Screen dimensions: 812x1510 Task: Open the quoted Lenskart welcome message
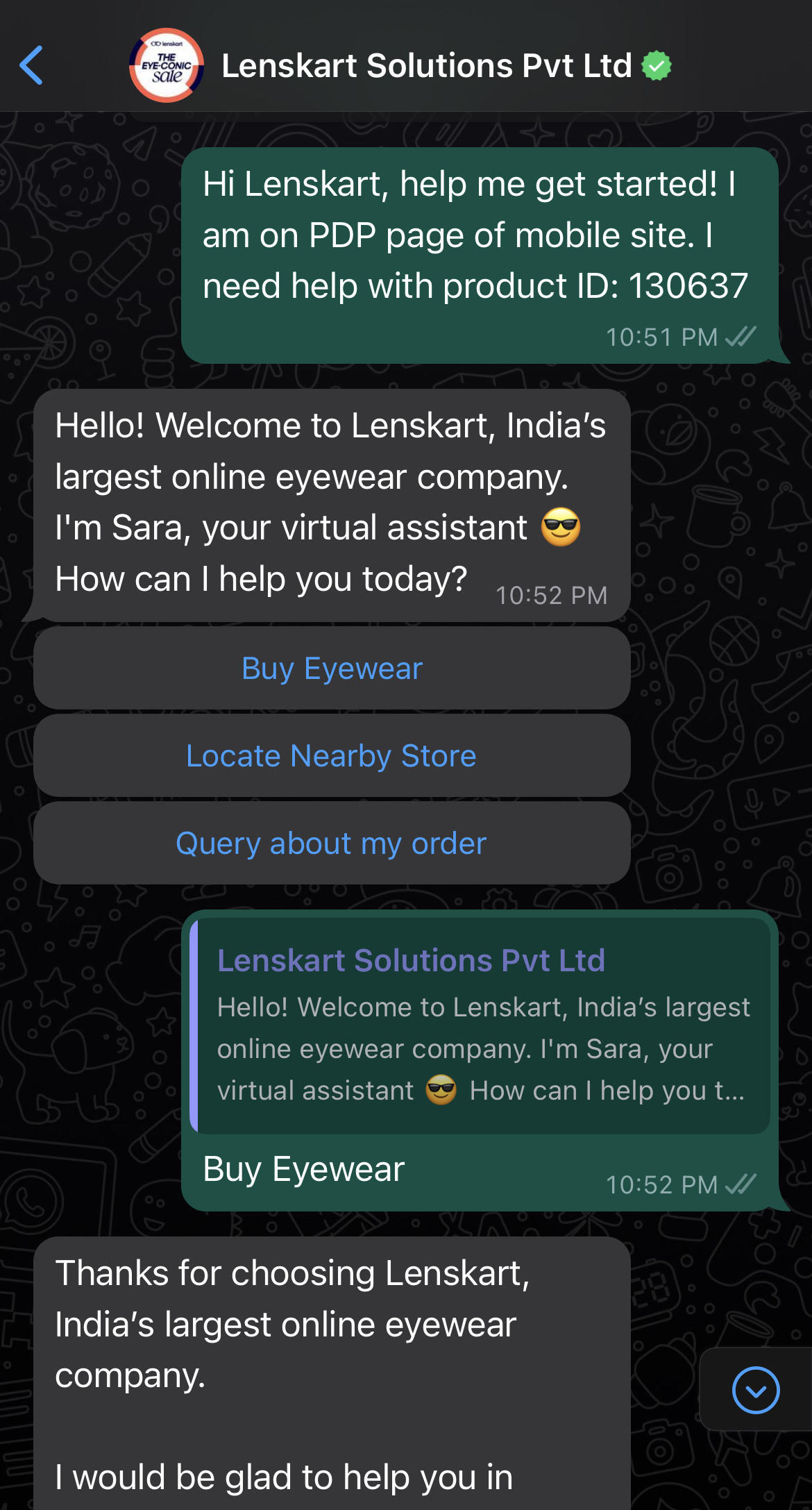click(480, 1026)
